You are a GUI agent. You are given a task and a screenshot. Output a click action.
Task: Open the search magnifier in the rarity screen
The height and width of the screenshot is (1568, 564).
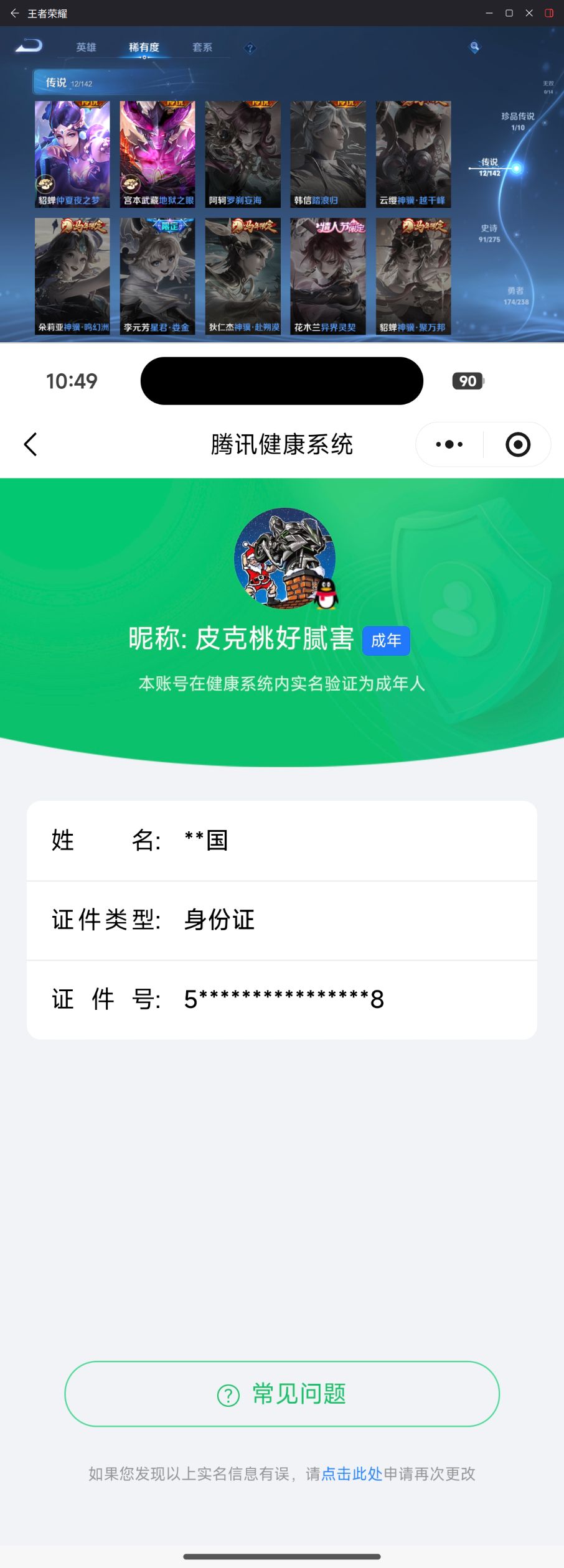coord(474,47)
